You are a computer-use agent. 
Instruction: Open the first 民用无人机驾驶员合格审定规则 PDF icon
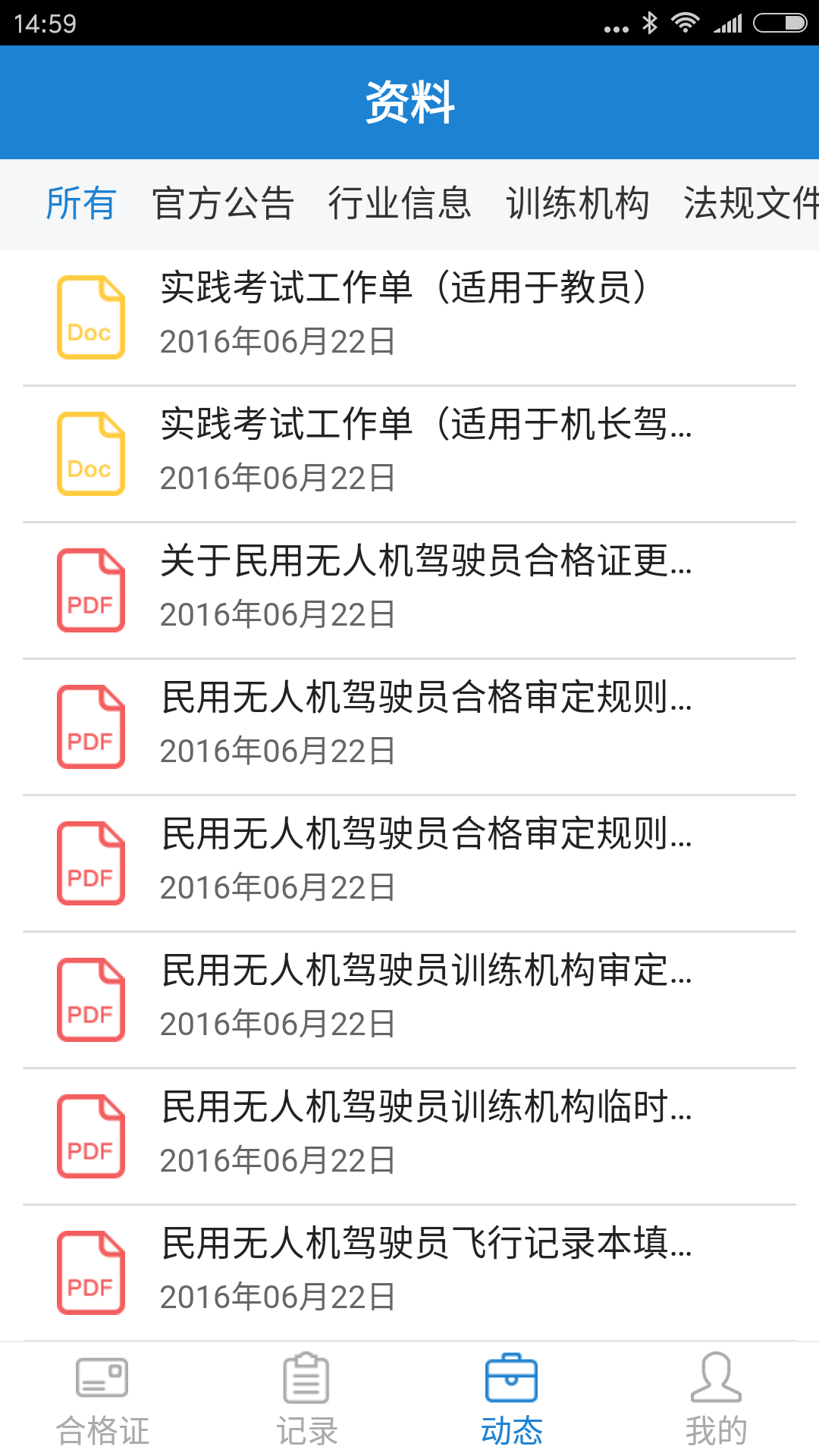(90, 725)
